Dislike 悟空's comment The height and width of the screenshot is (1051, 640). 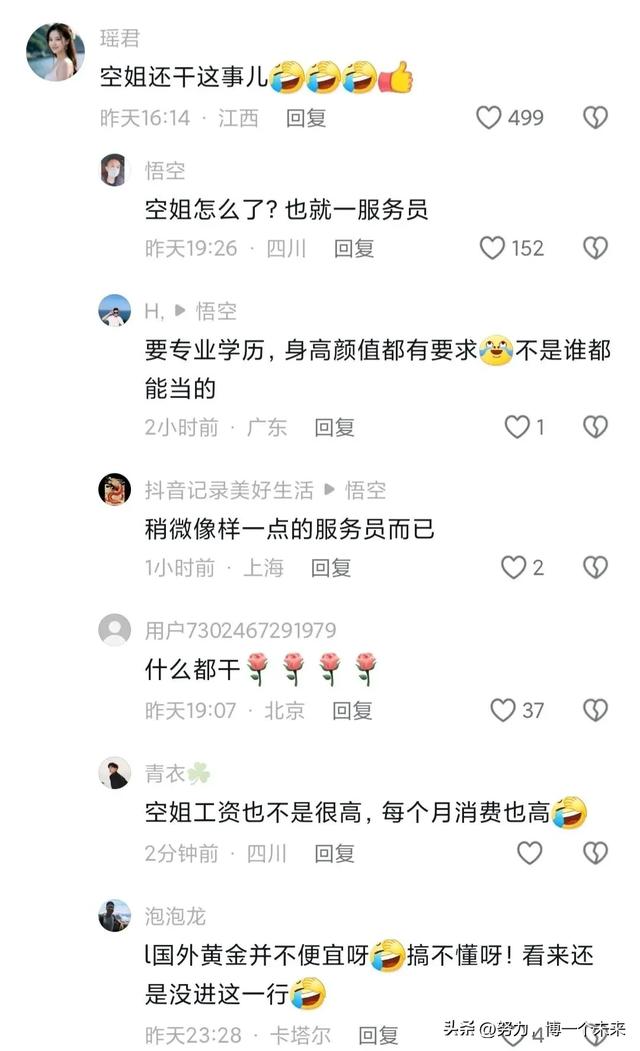[596, 248]
